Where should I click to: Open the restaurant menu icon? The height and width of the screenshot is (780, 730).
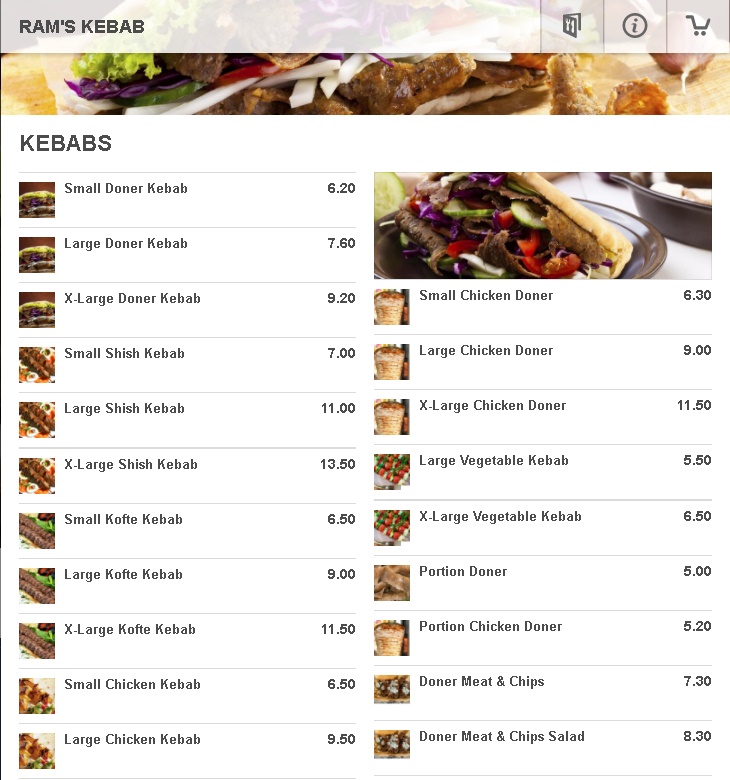coord(571,27)
